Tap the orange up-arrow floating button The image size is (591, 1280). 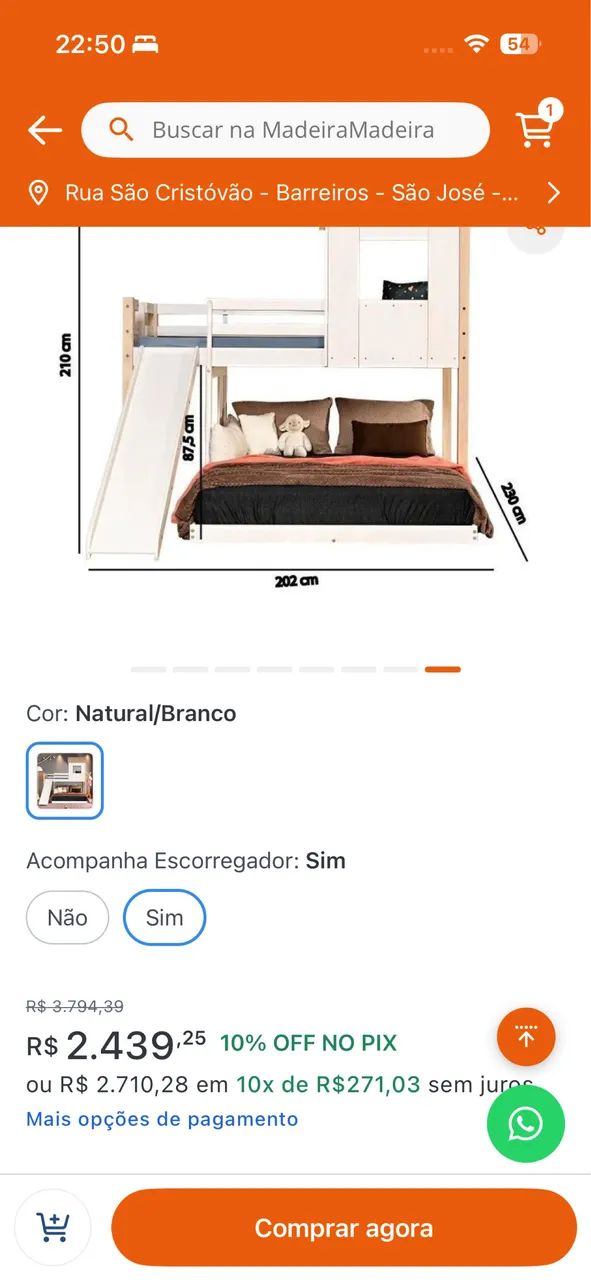pyautogui.click(x=526, y=1037)
